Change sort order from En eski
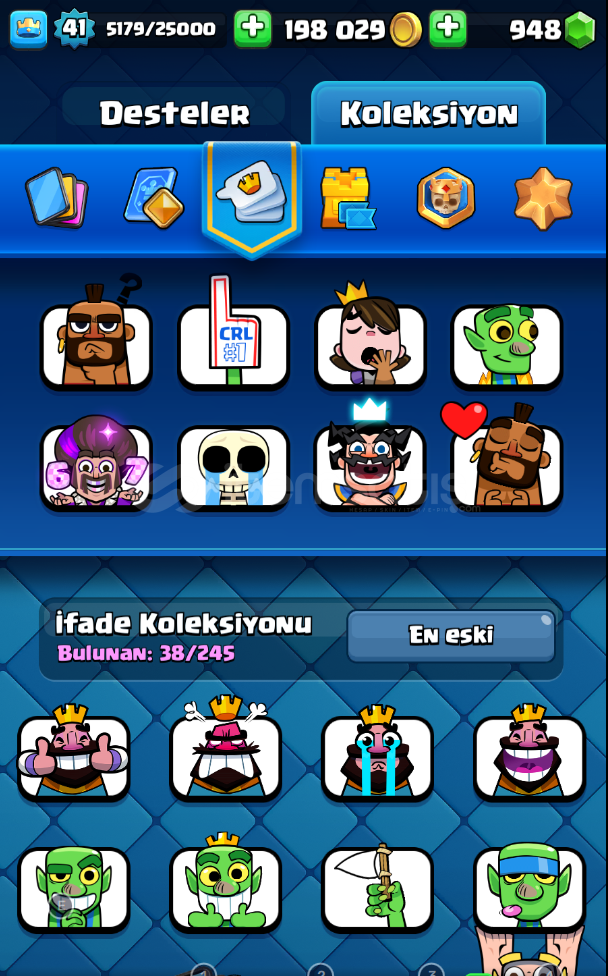608x976 pixels. (x=451, y=636)
